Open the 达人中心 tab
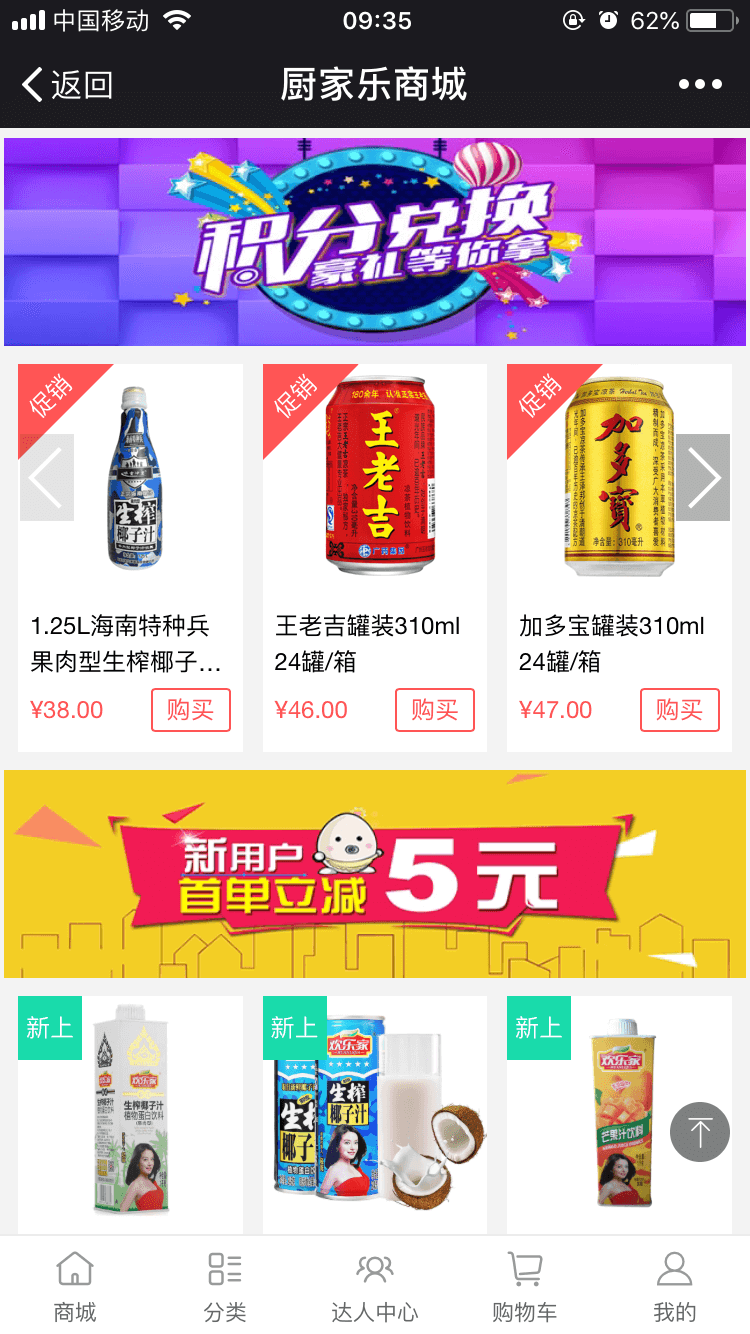 [375, 1286]
